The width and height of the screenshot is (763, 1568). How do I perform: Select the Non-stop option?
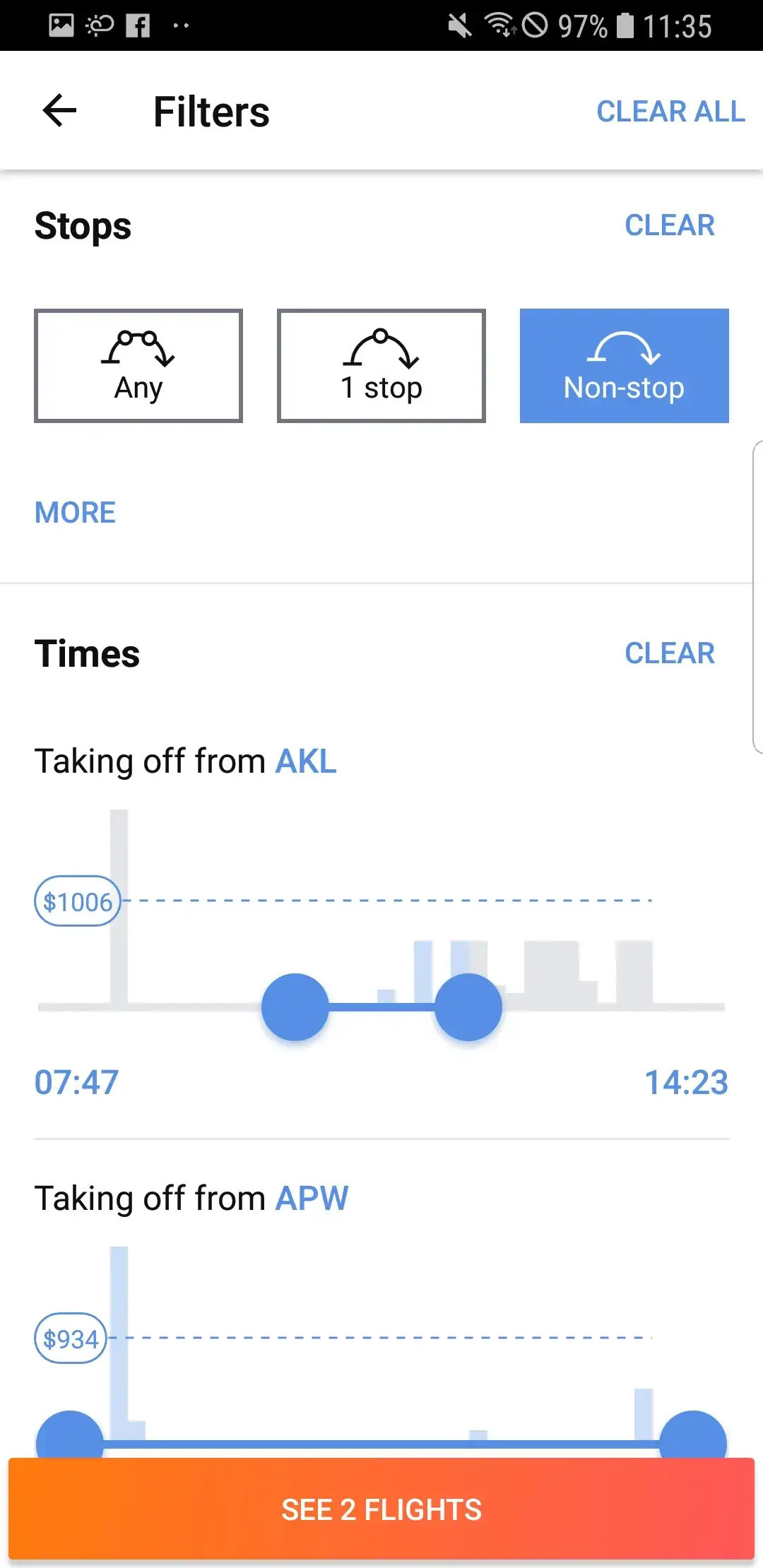(625, 366)
